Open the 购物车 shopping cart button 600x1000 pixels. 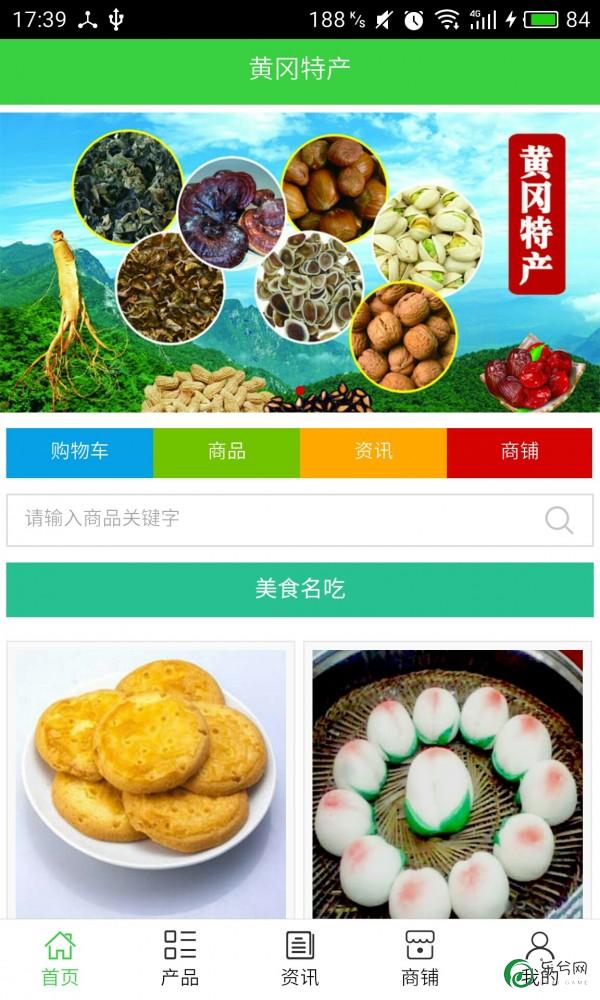[x=80, y=452]
